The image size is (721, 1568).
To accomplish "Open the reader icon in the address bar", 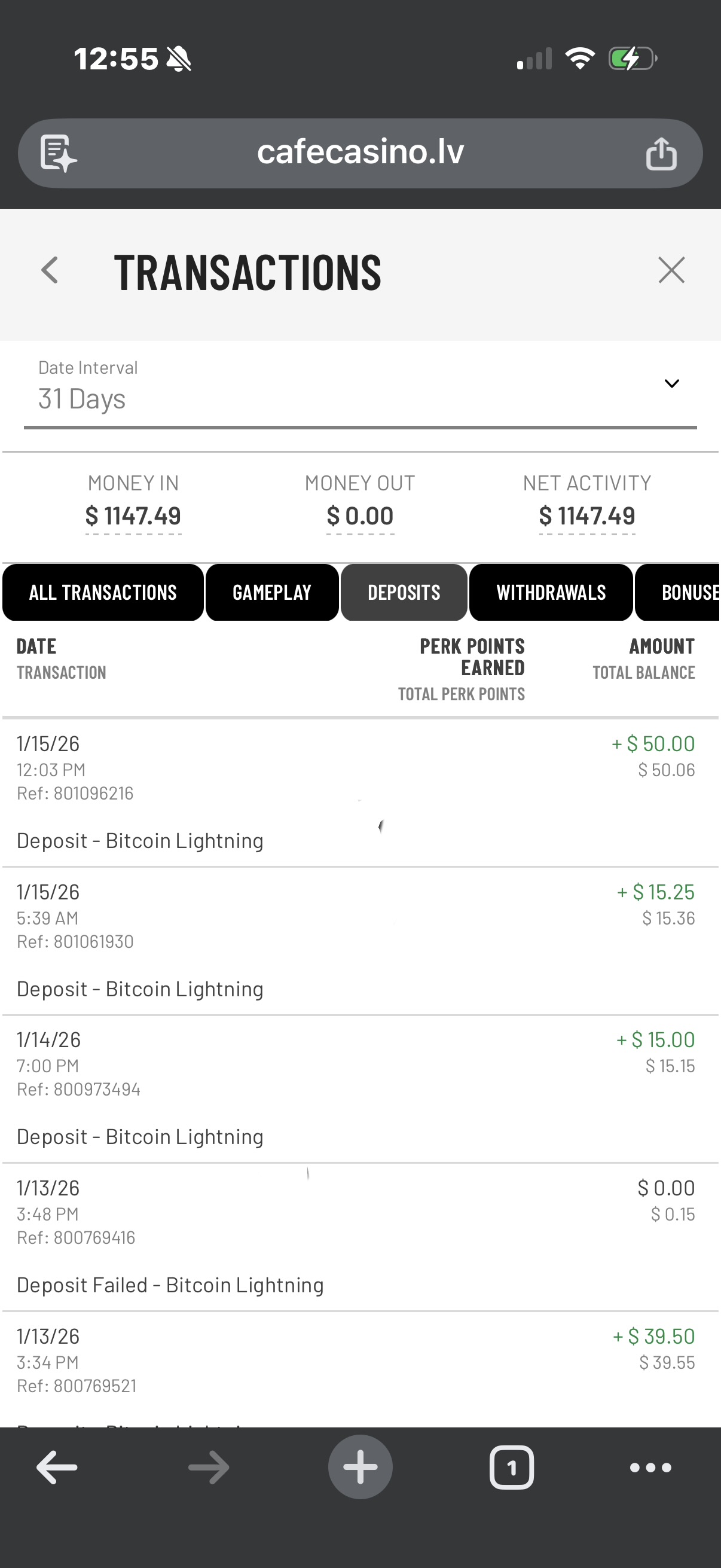I will click(x=58, y=153).
